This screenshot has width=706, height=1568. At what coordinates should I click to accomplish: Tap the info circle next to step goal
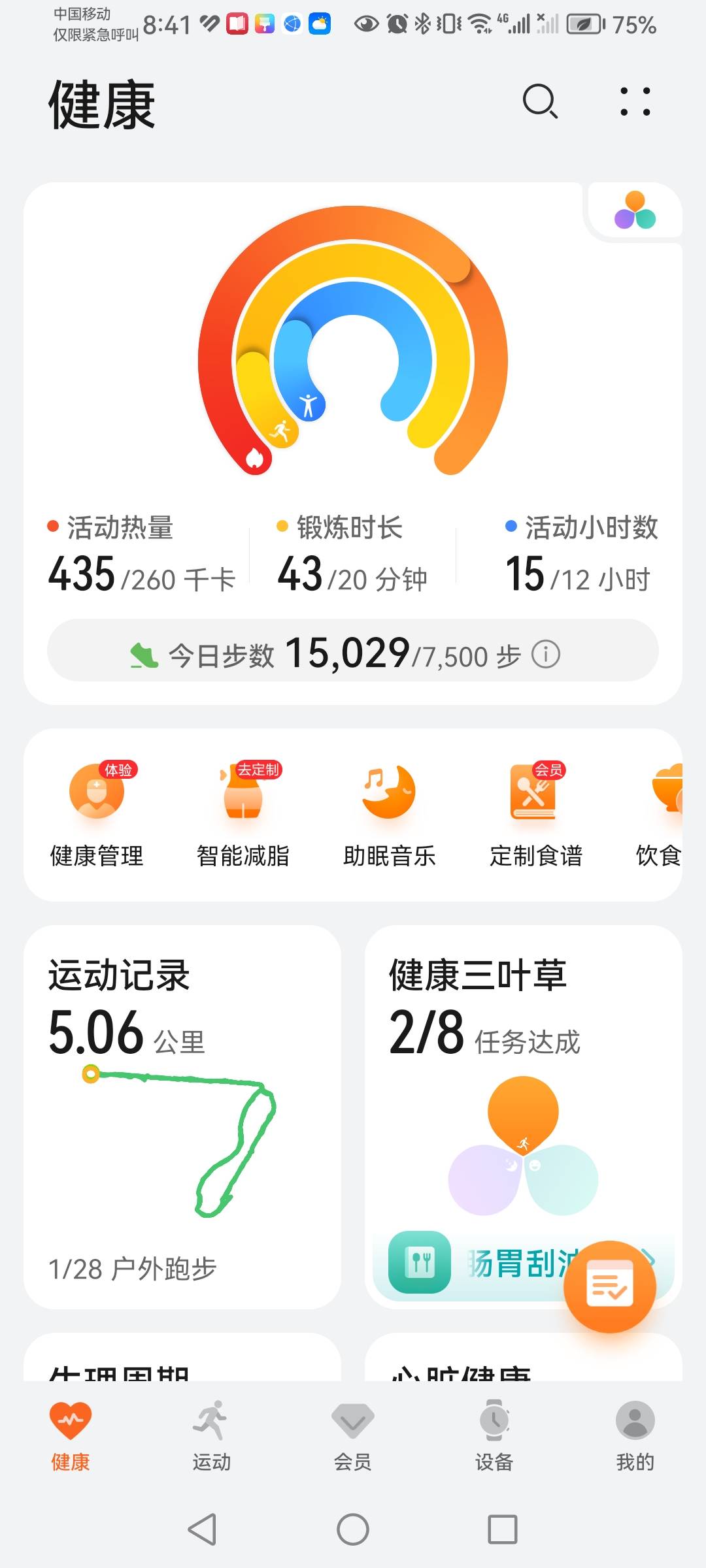tap(546, 653)
